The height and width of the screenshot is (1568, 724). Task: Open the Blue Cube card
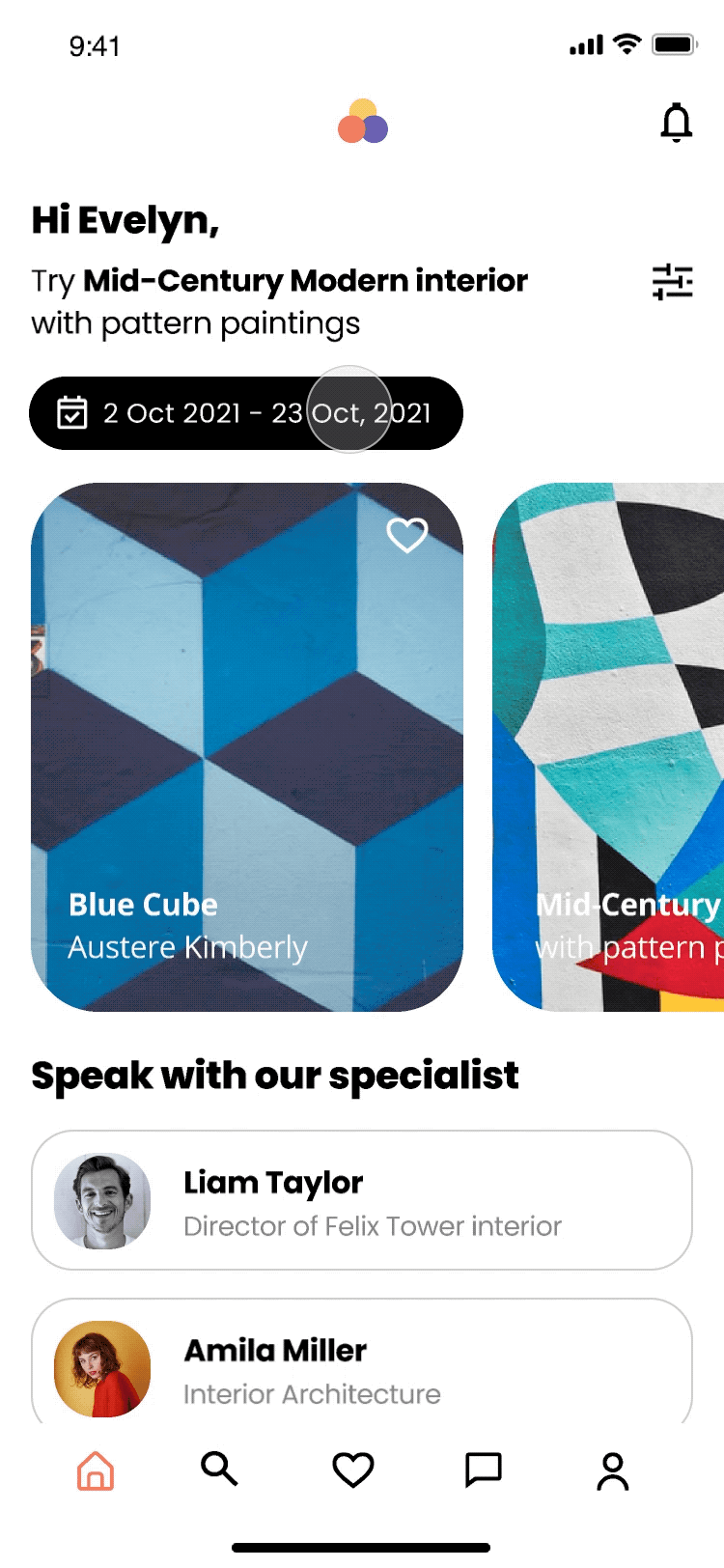point(246,748)
